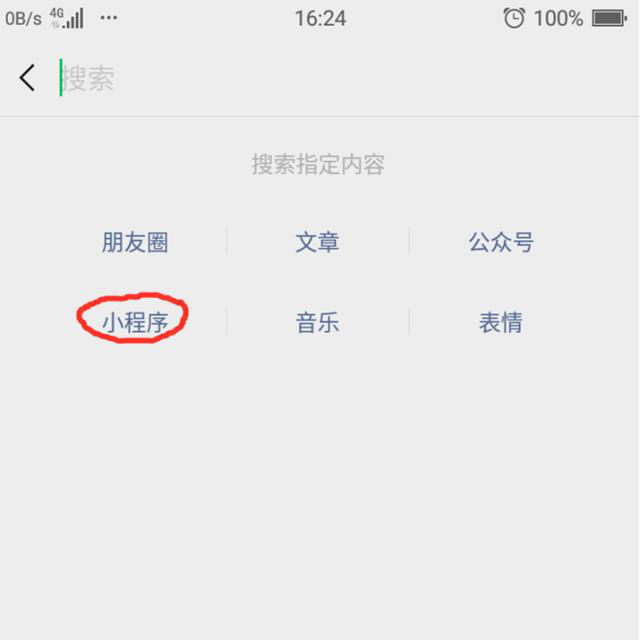
Task: Search within 朋友圈
Action: pyautogui.click(x=135, y=243)
